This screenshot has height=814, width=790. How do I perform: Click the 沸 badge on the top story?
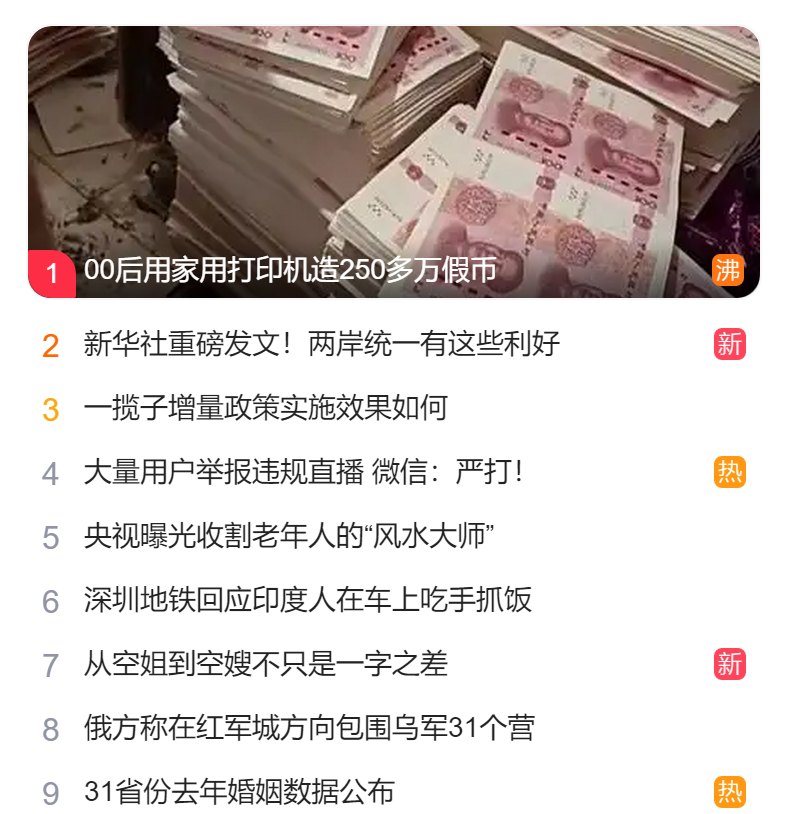click(727, 268)
